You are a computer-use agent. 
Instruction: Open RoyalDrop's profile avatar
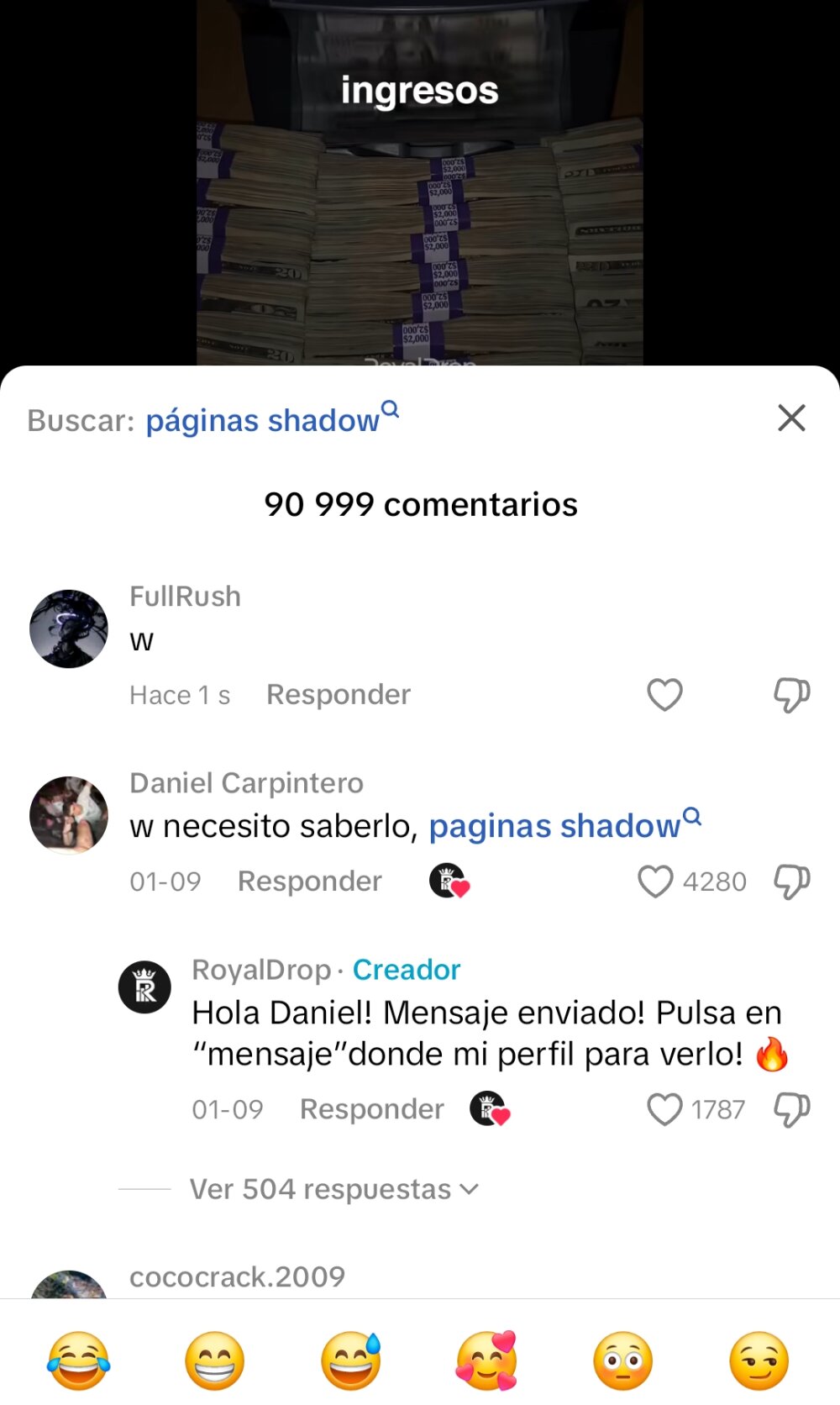pos(144,987)
